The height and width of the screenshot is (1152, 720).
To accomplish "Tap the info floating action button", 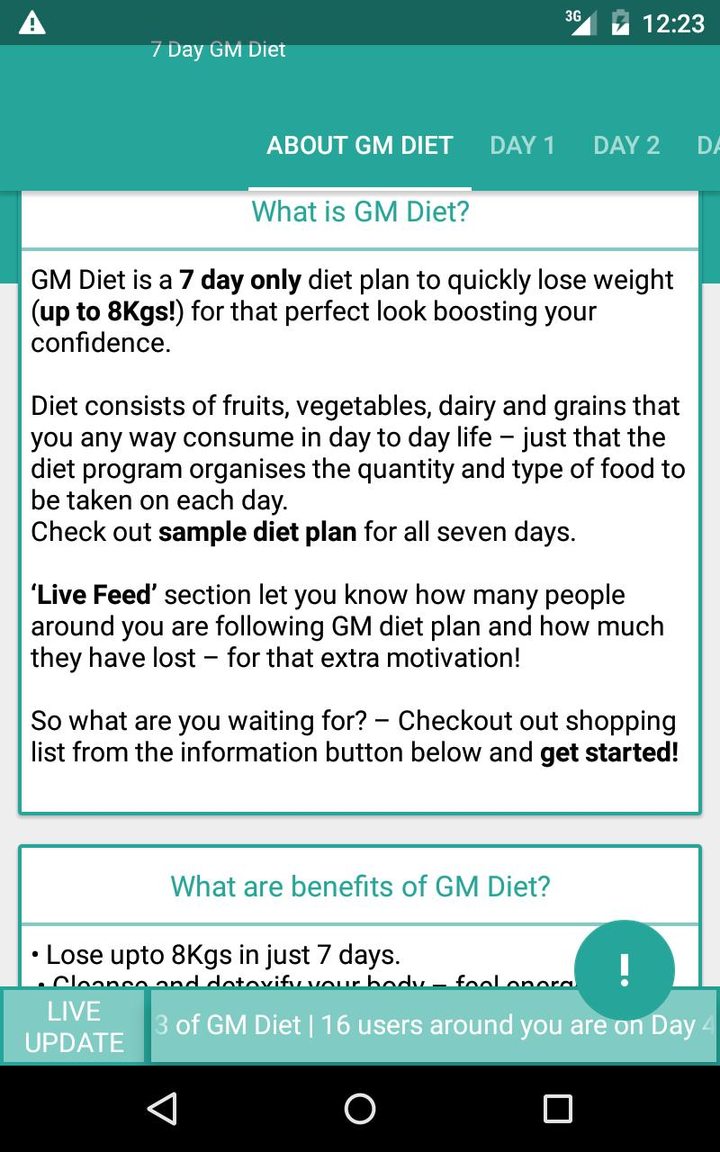I will pyautogui.click(x=623, y=968).
